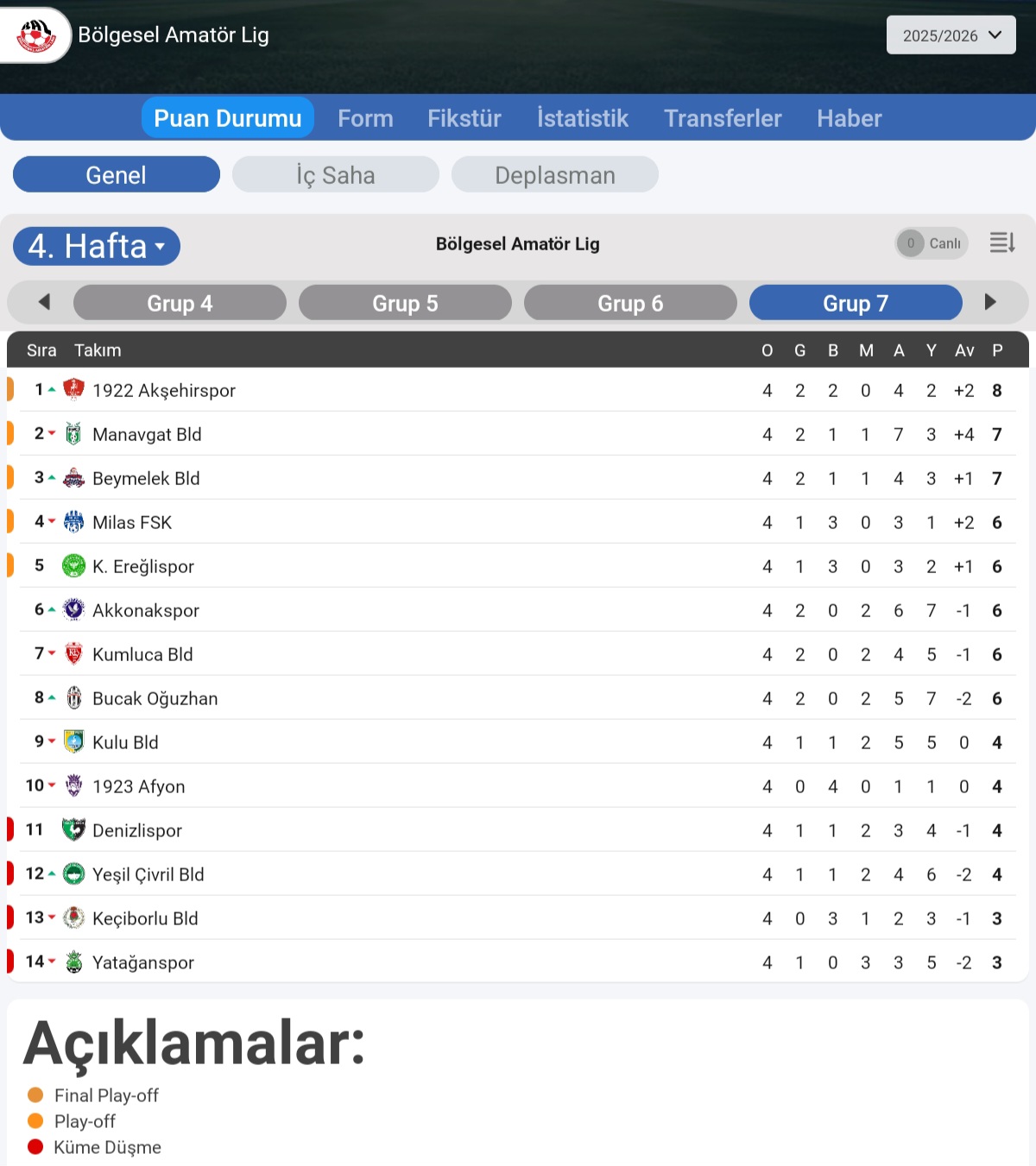
Task: View Denizlispor team details
Action: coord(137,831)
